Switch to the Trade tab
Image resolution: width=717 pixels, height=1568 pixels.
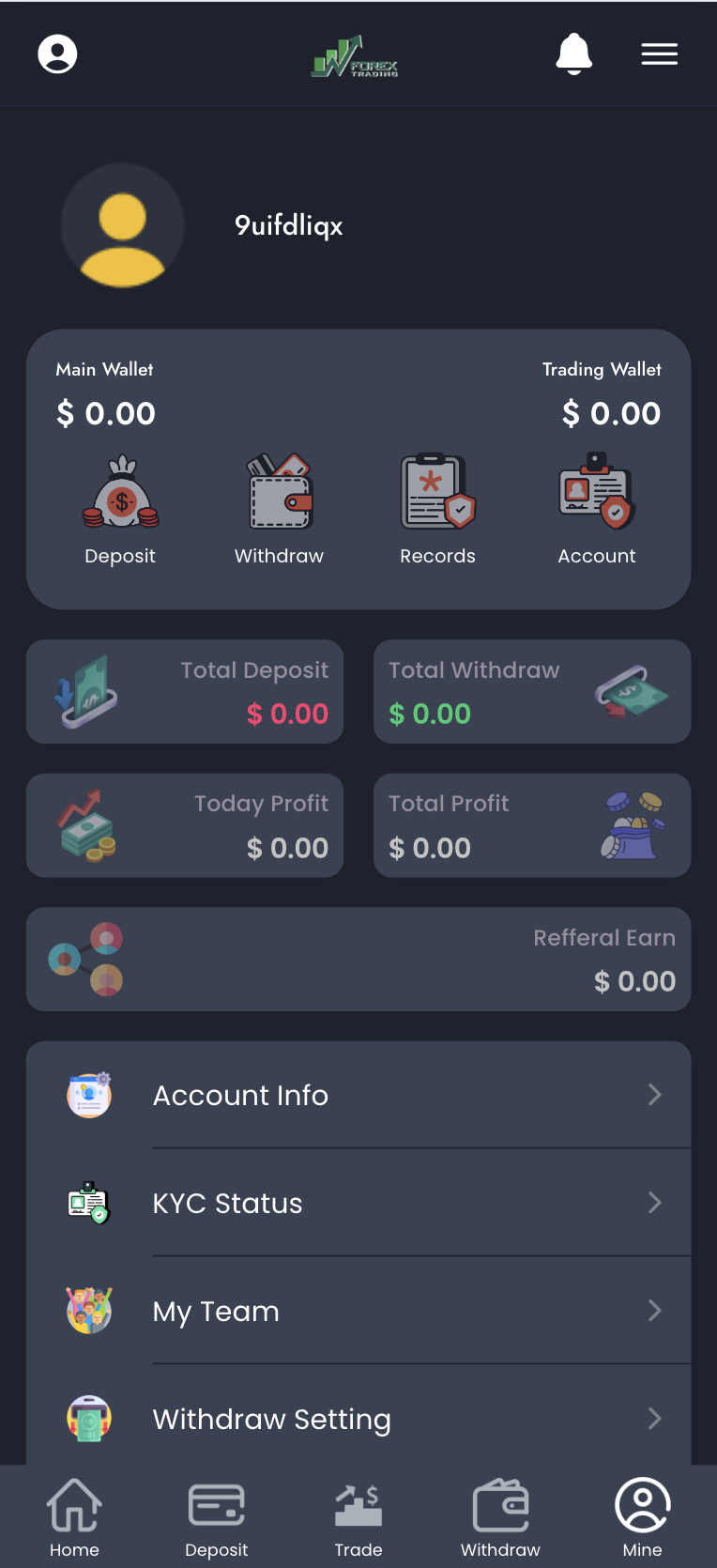pos(358,1517)
